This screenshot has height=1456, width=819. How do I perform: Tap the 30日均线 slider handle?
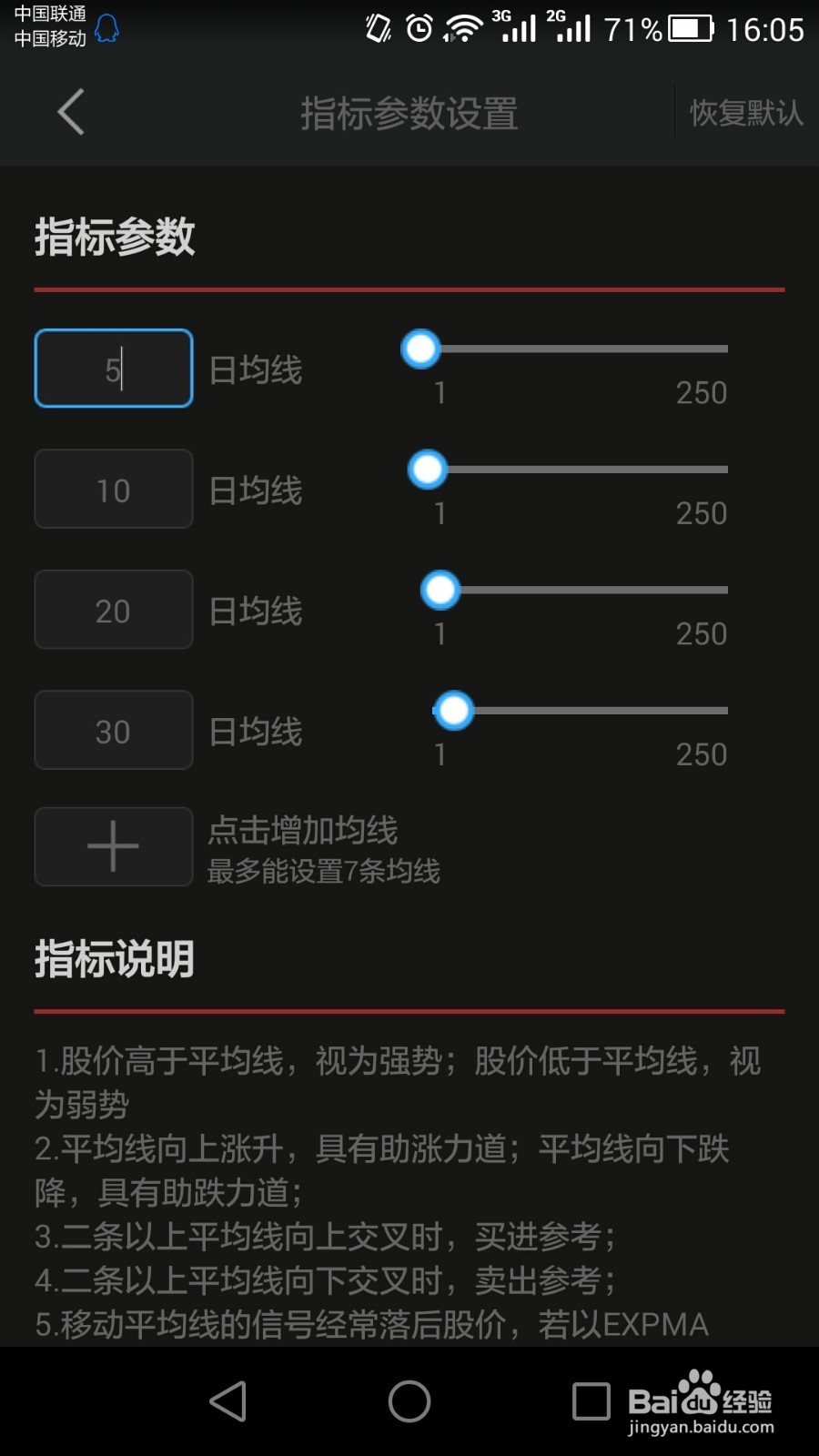(452, 711)
